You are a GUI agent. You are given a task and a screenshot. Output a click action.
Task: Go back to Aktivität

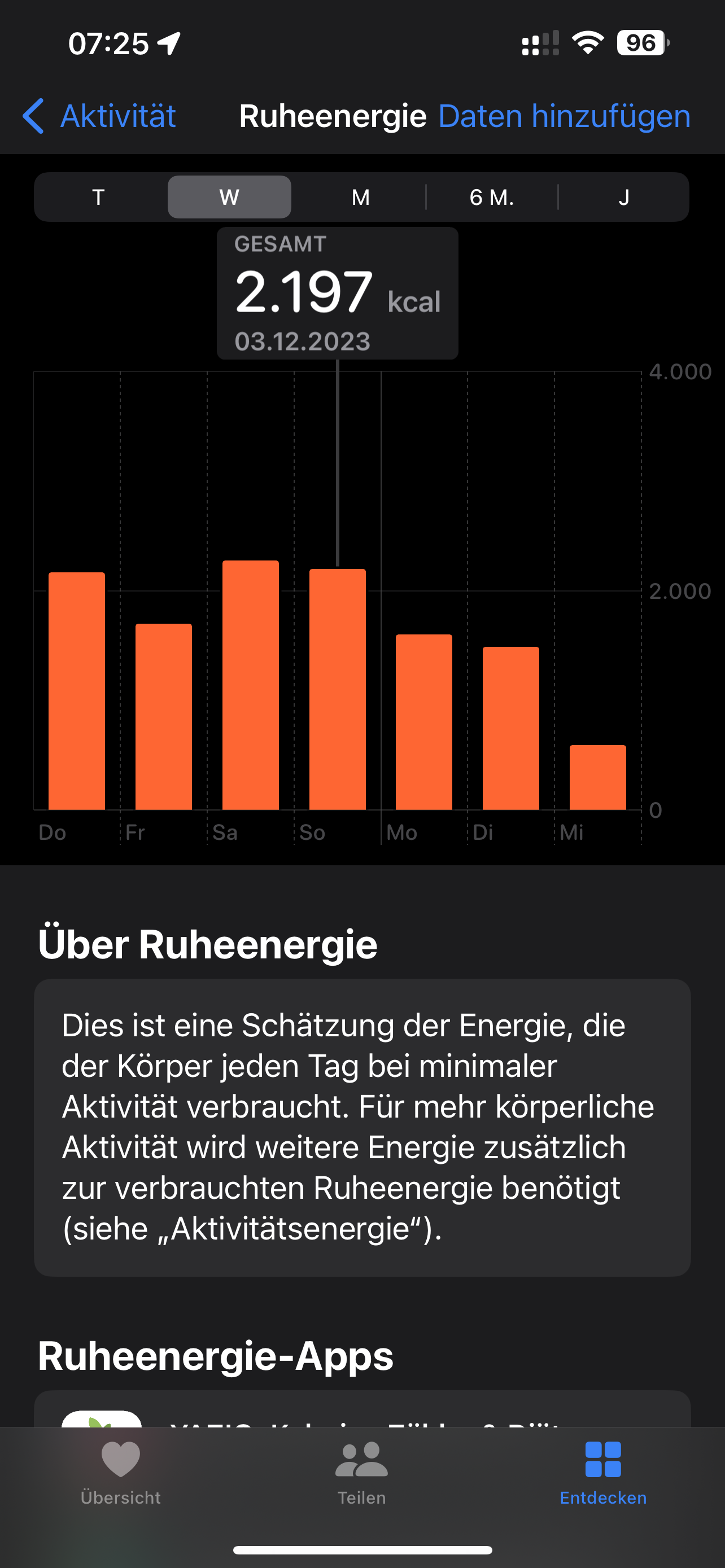coord(99,116)
